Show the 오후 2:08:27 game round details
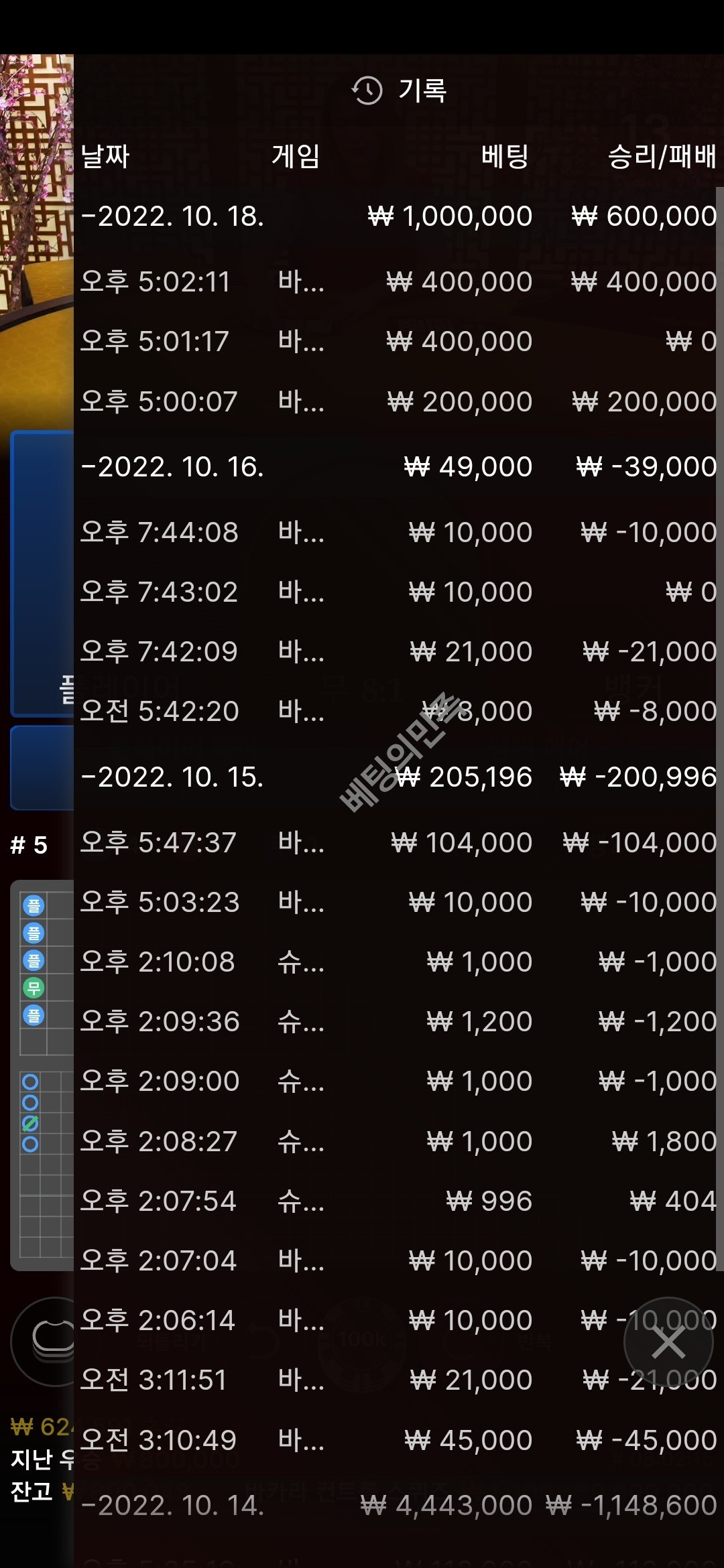Viewport: 724px width, 1568px height. click(398, 1141)
